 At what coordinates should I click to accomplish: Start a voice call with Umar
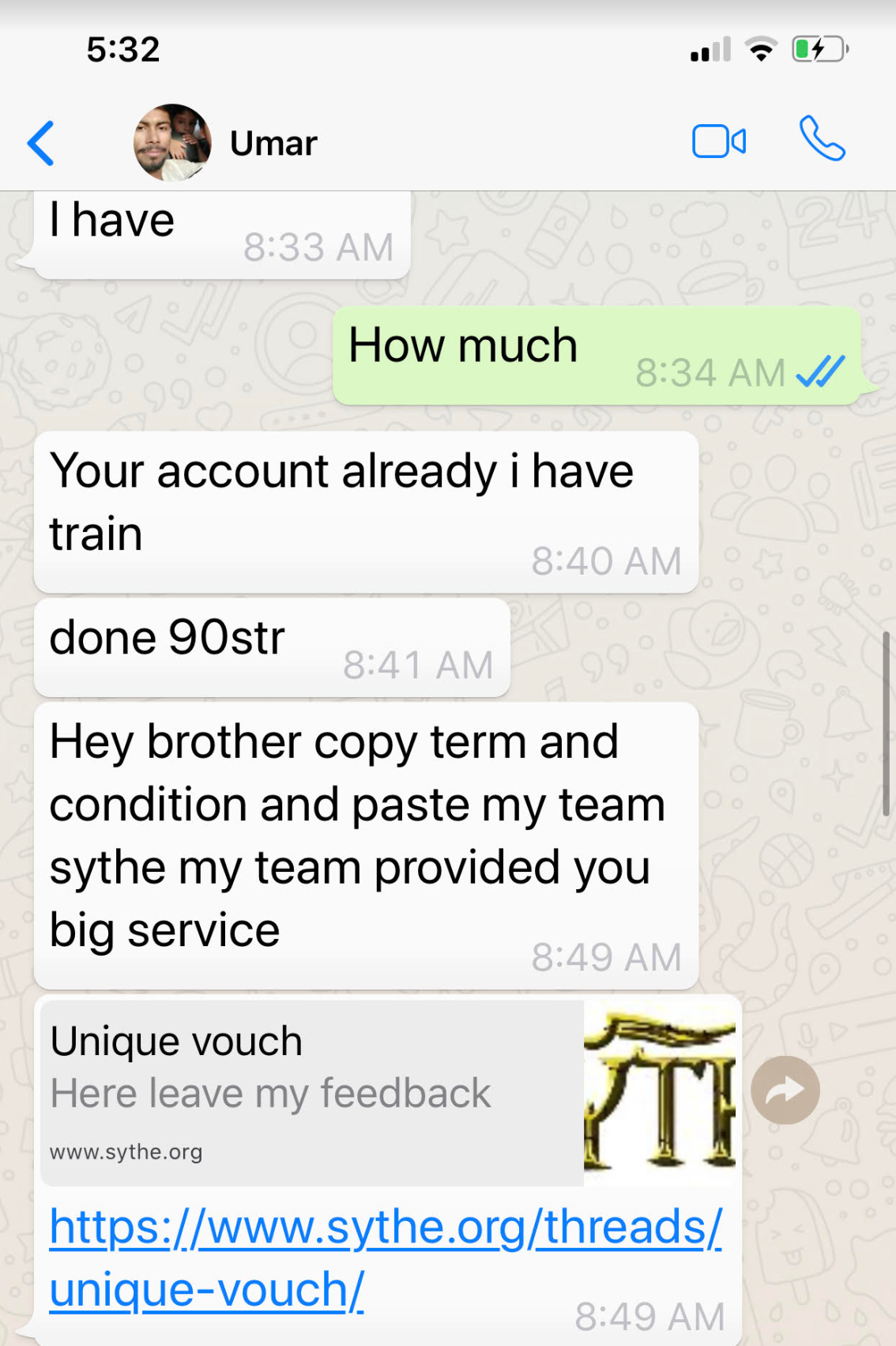[822, 139]
